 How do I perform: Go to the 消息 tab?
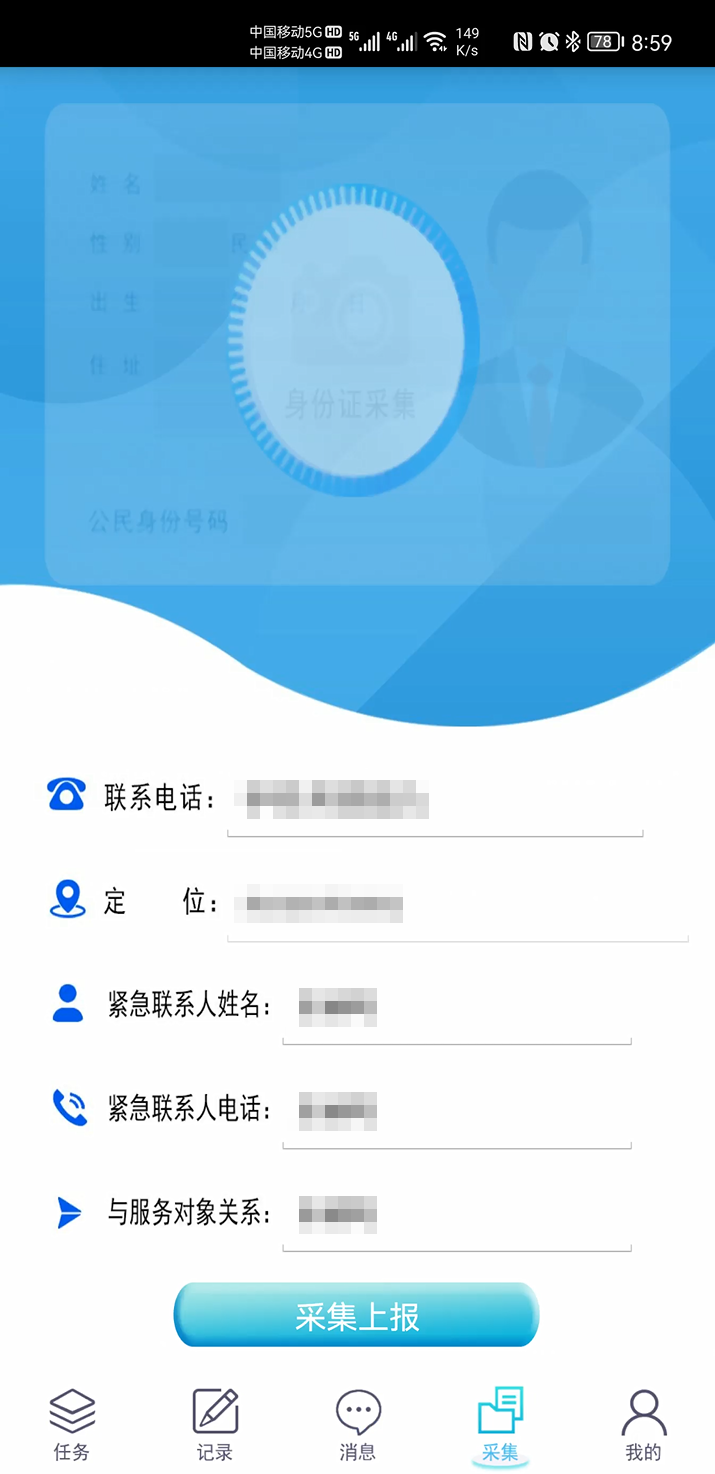point(357,1424)
